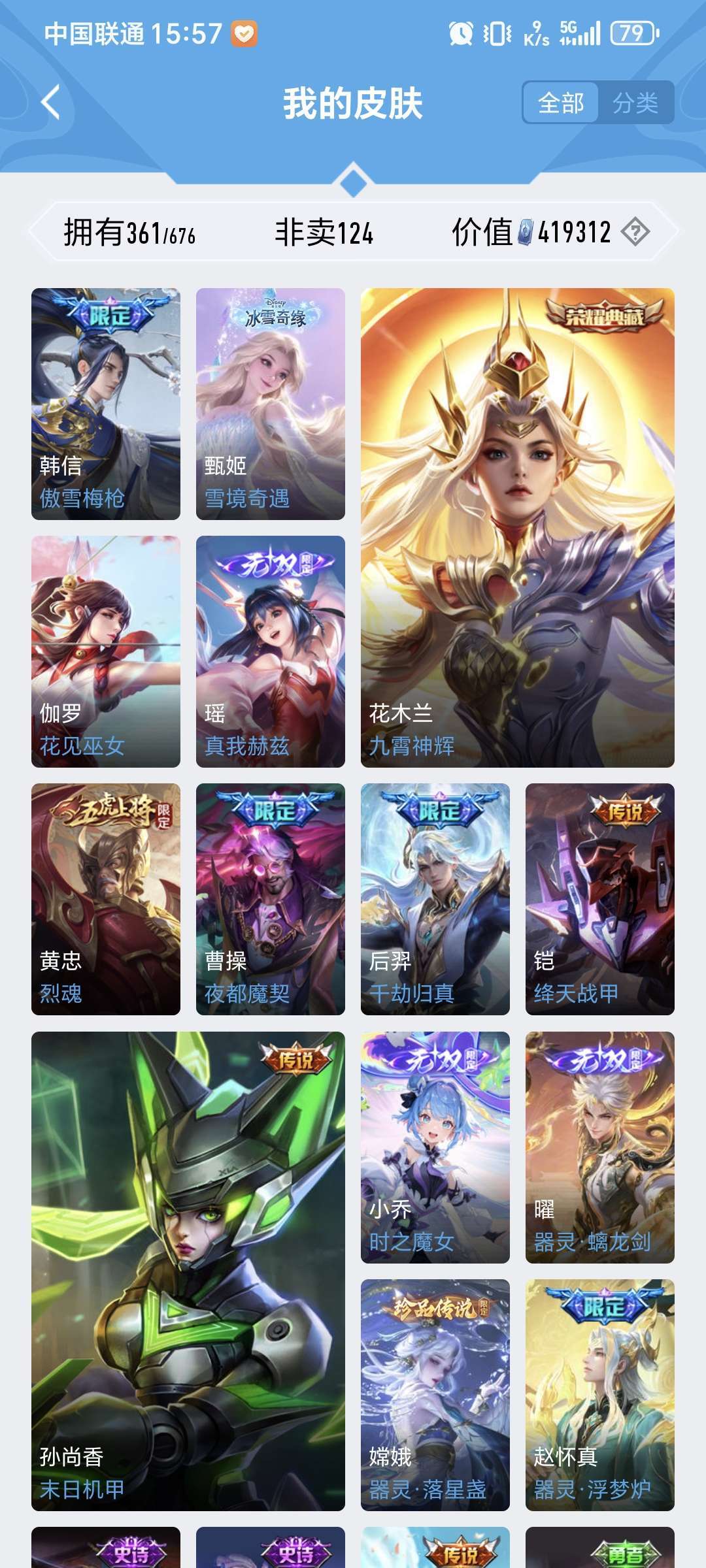Open 伽罗 花见巫女 skin card
The width and height of the screenshot is (706, 1568).
point(106,651)
